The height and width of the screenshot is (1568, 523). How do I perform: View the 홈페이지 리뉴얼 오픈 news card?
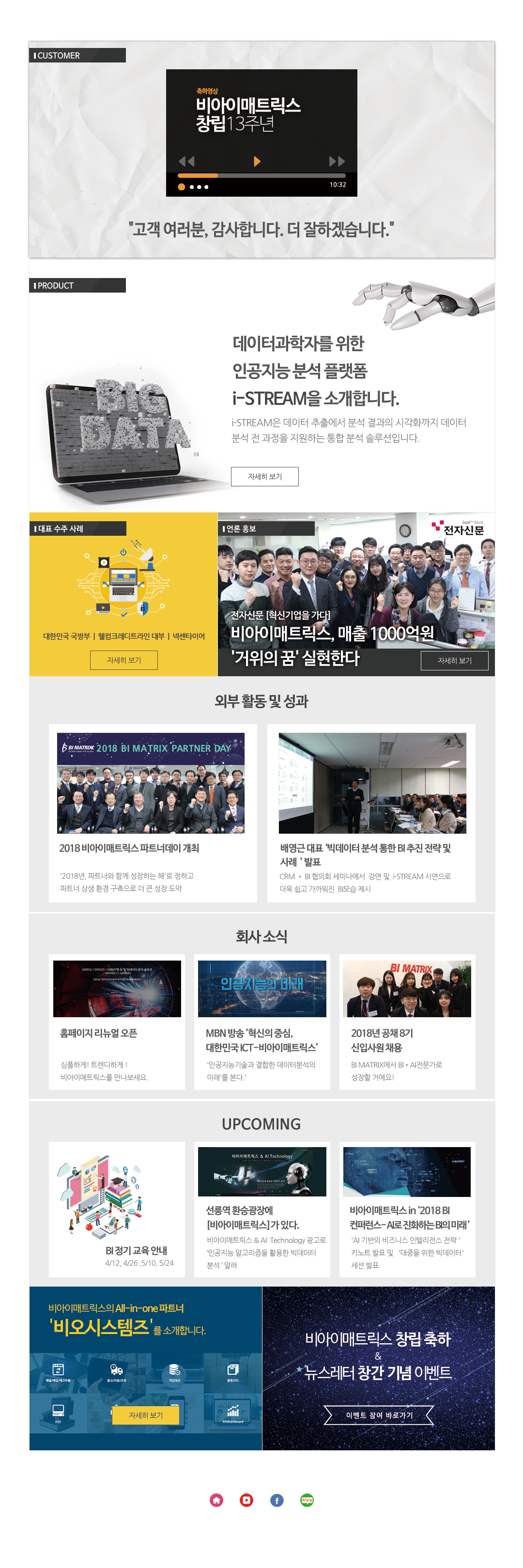point(116,1022)
